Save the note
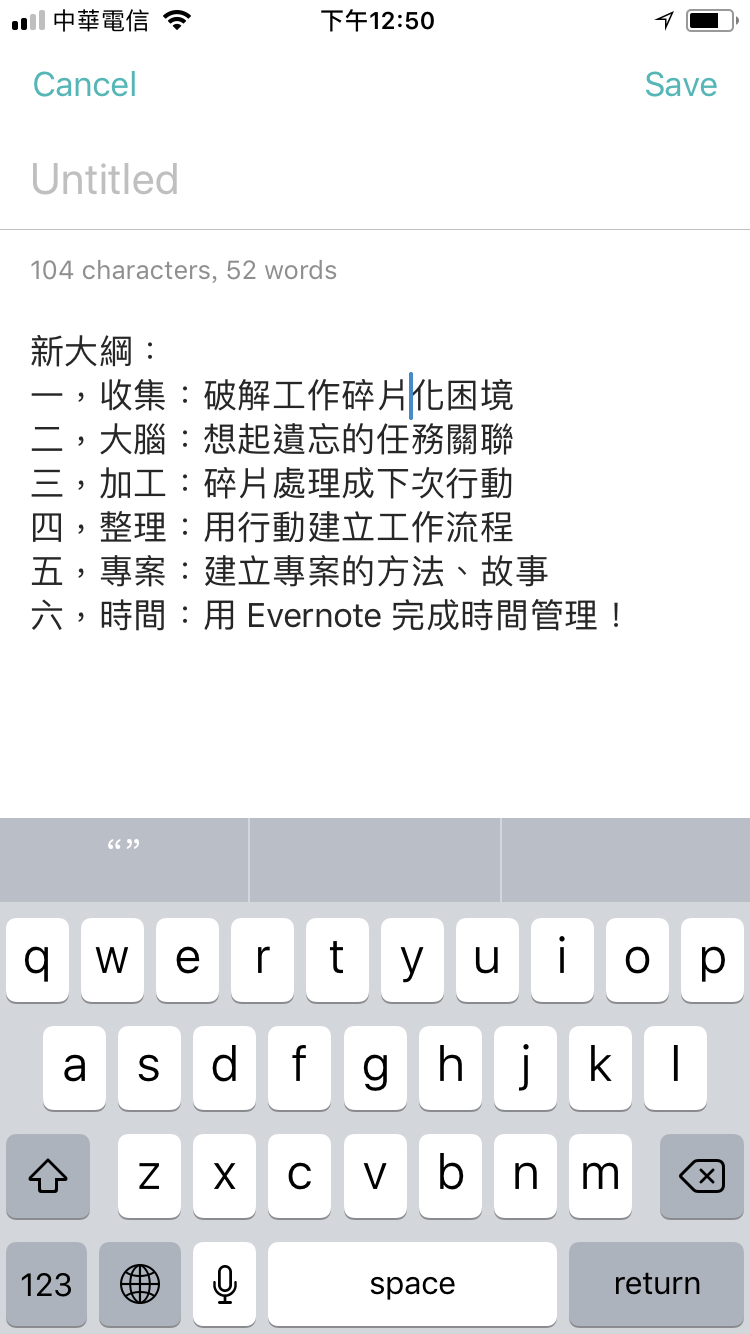The width and height of the screenshot is (750, 1334). click(x=680, y=85)
